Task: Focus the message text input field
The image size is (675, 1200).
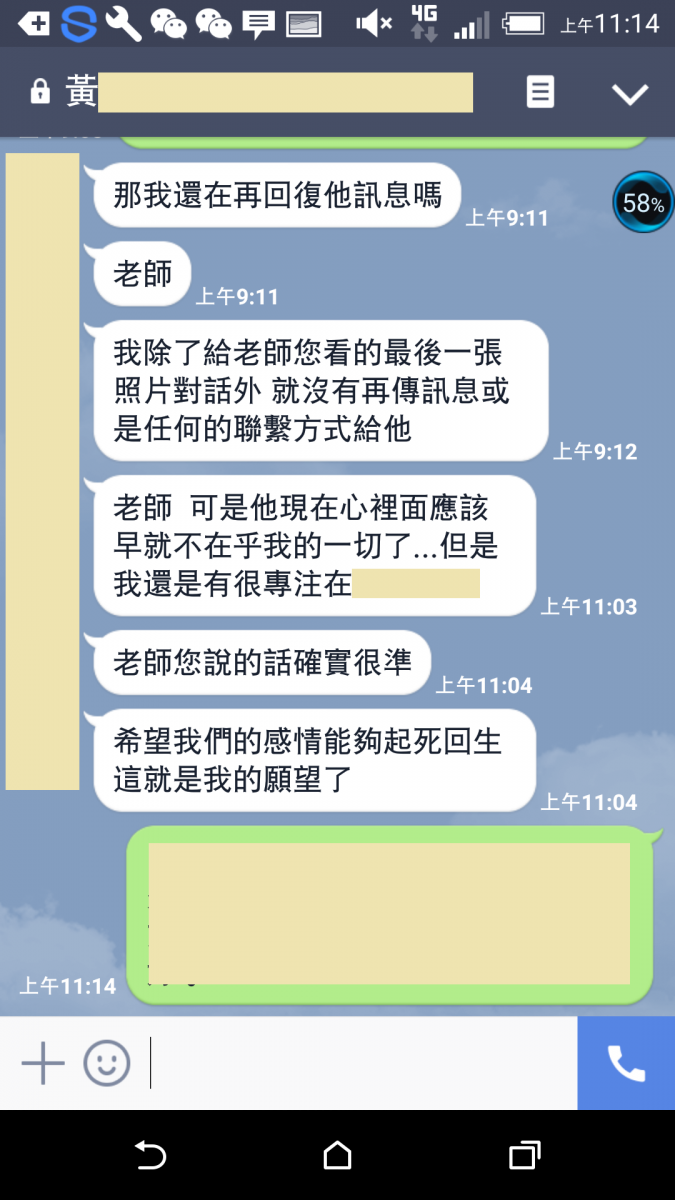Action: [x=361, y=1063]
